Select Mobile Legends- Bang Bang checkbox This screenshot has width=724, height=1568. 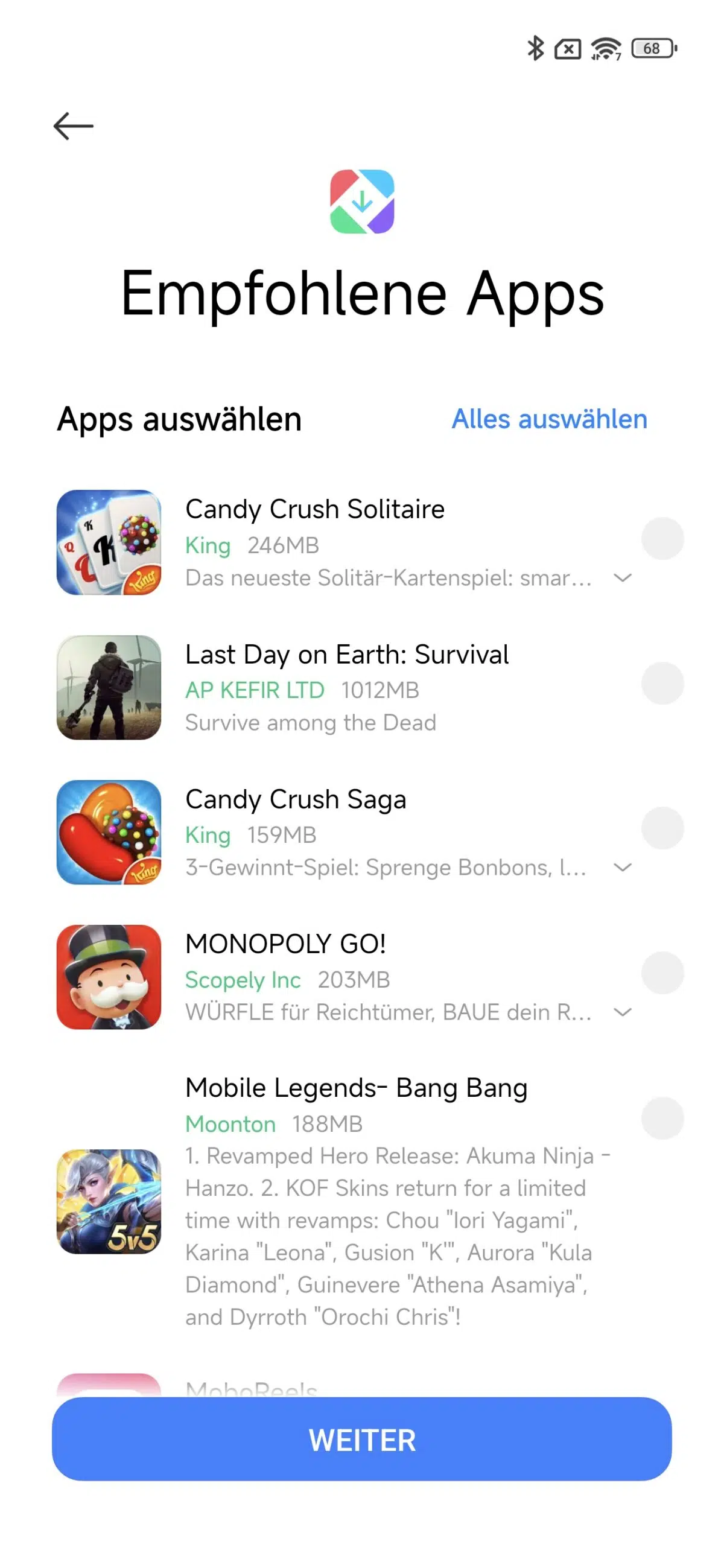pos(662,1118)
